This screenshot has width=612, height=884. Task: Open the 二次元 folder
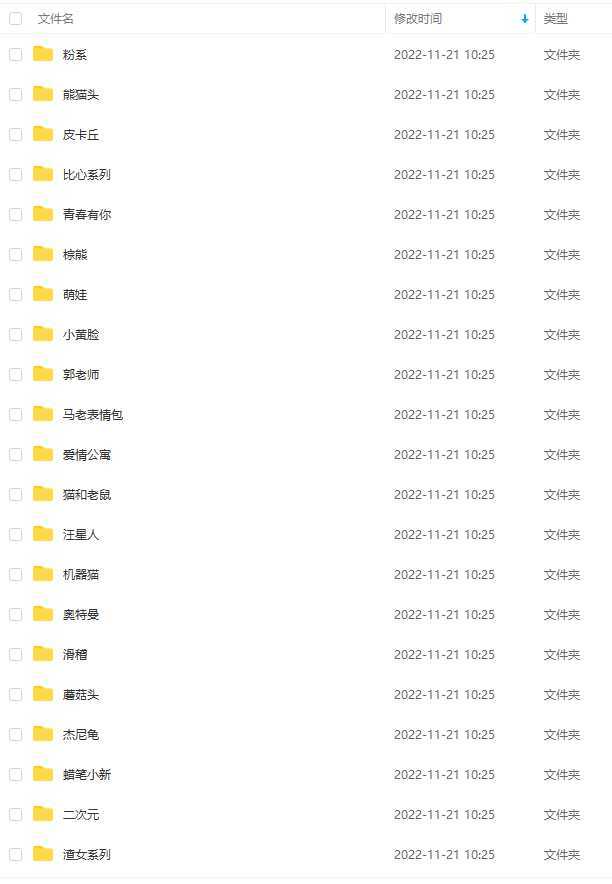click(81, 815)
